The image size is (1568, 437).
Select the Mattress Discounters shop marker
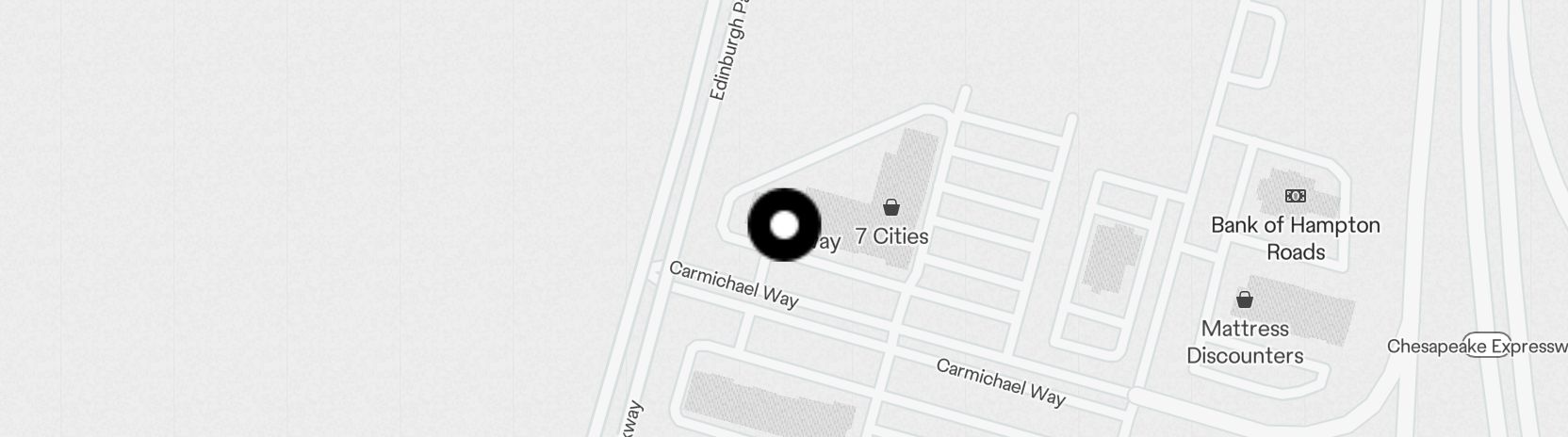click(x=1244, y=300)
